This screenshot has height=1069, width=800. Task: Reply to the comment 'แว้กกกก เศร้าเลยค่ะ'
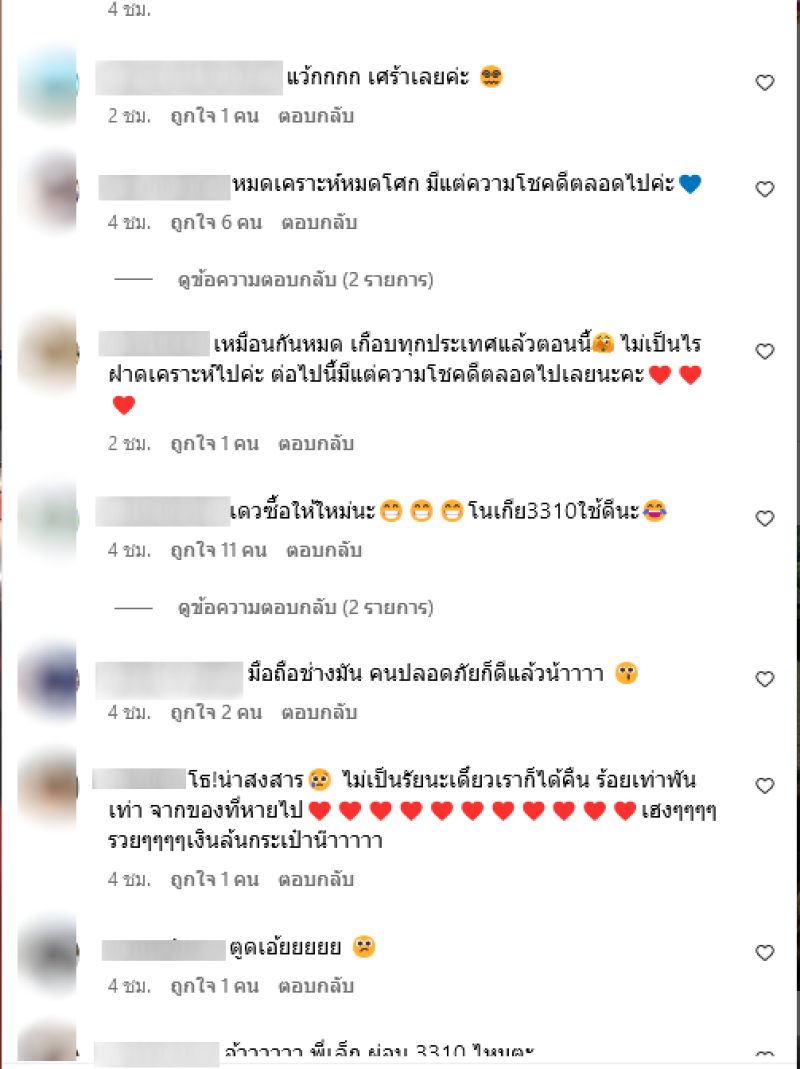point(316,116)
